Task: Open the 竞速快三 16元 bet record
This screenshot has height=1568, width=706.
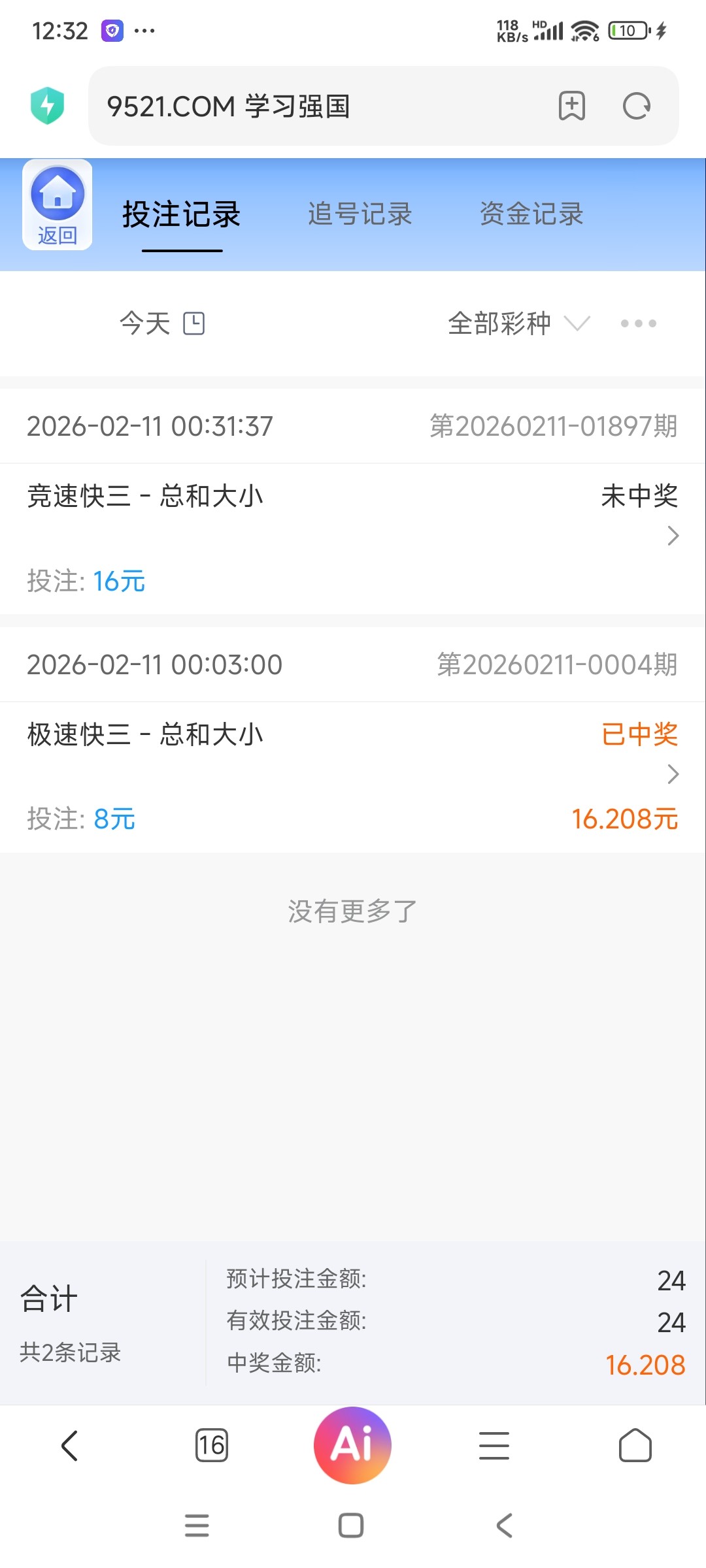Action: pos(352,536)
